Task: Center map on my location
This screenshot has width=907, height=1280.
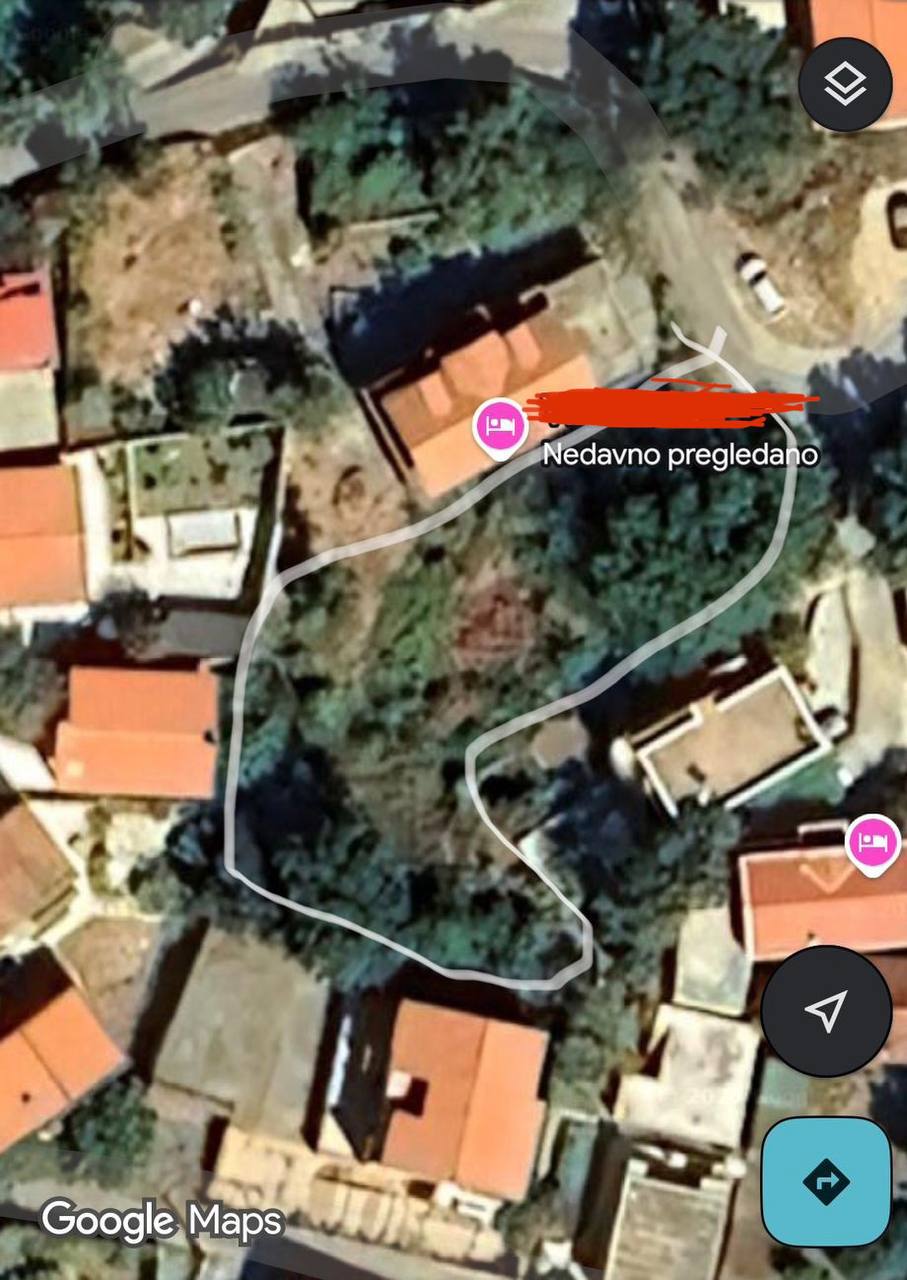Action: pos(825,1011)
